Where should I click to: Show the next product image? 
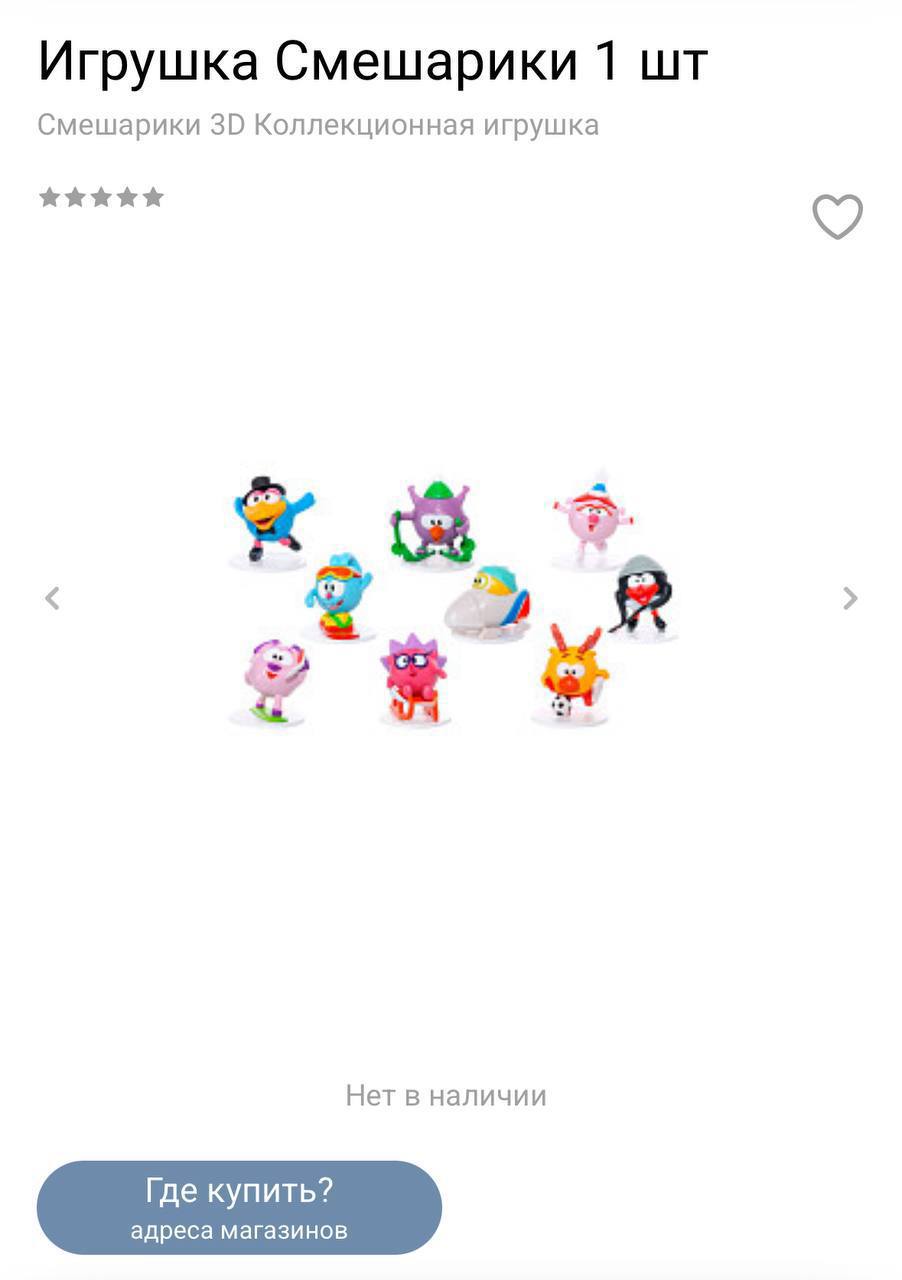(x=849, y=599)
